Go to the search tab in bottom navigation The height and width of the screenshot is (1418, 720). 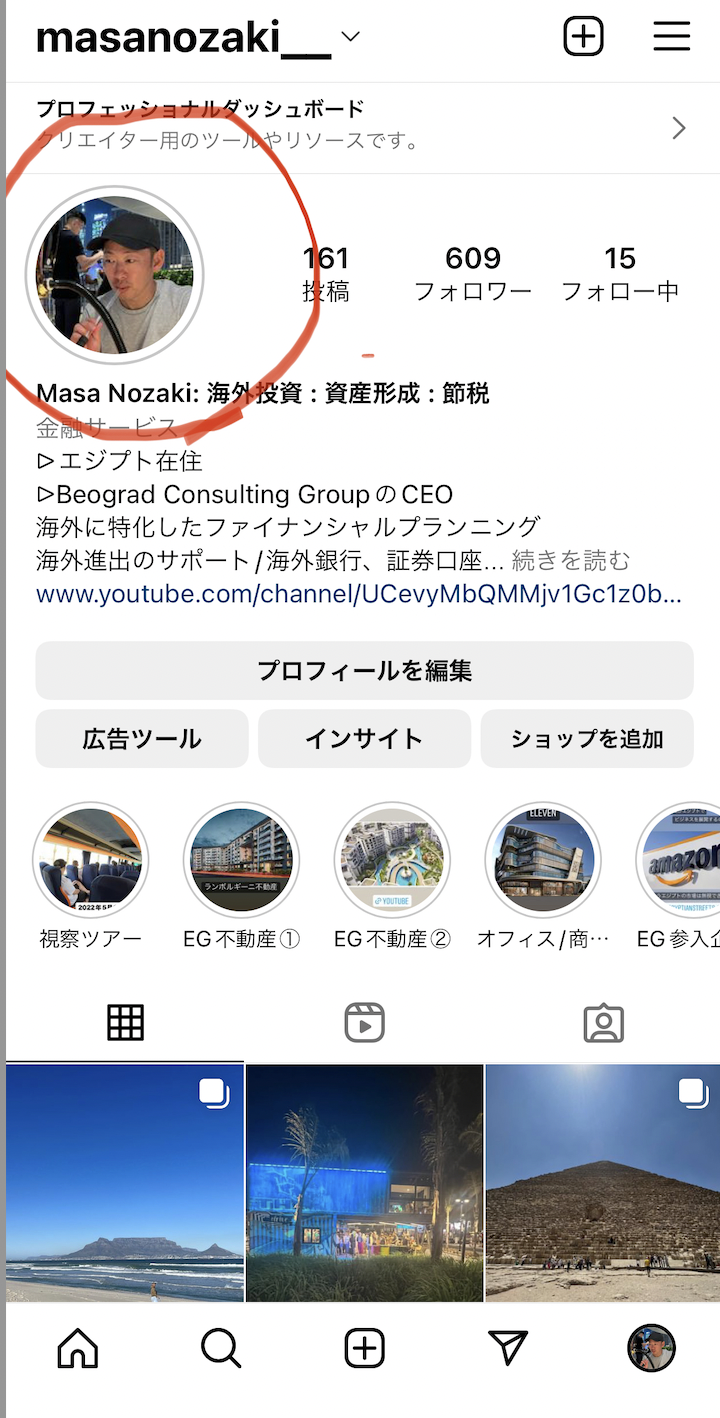(221, 1349)
